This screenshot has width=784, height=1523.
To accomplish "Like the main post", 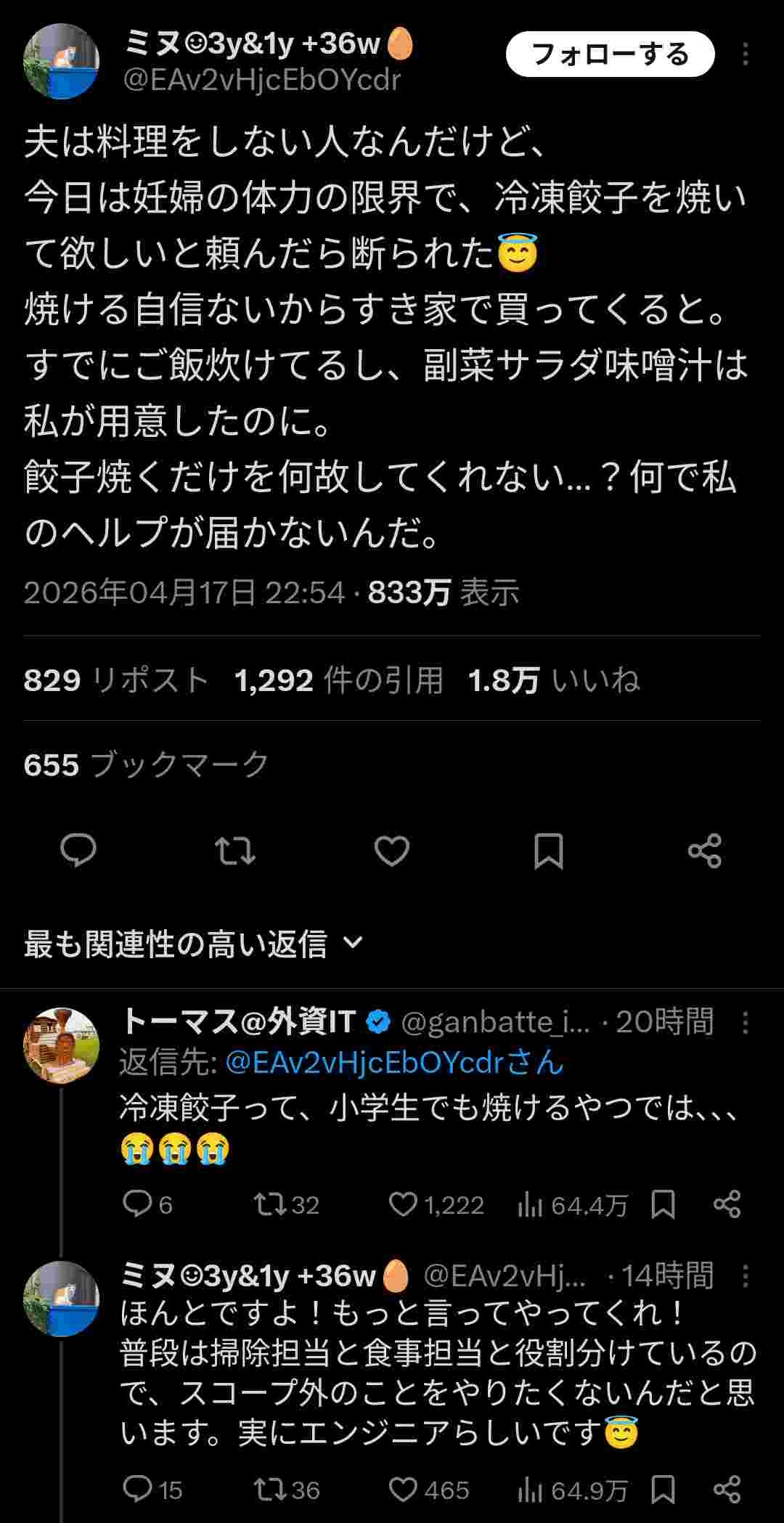I will 392,850.
